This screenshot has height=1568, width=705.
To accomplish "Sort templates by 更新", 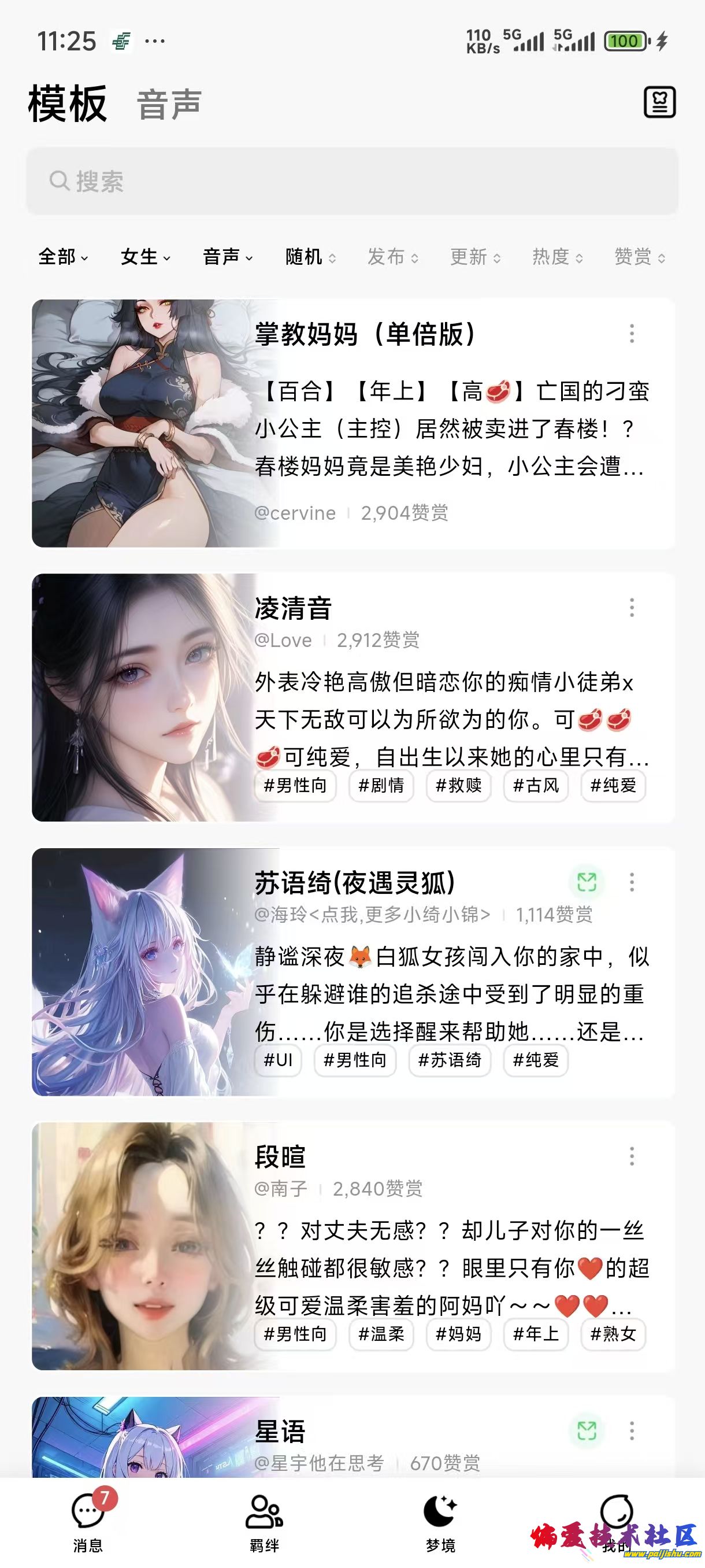I will click(474, 257).
